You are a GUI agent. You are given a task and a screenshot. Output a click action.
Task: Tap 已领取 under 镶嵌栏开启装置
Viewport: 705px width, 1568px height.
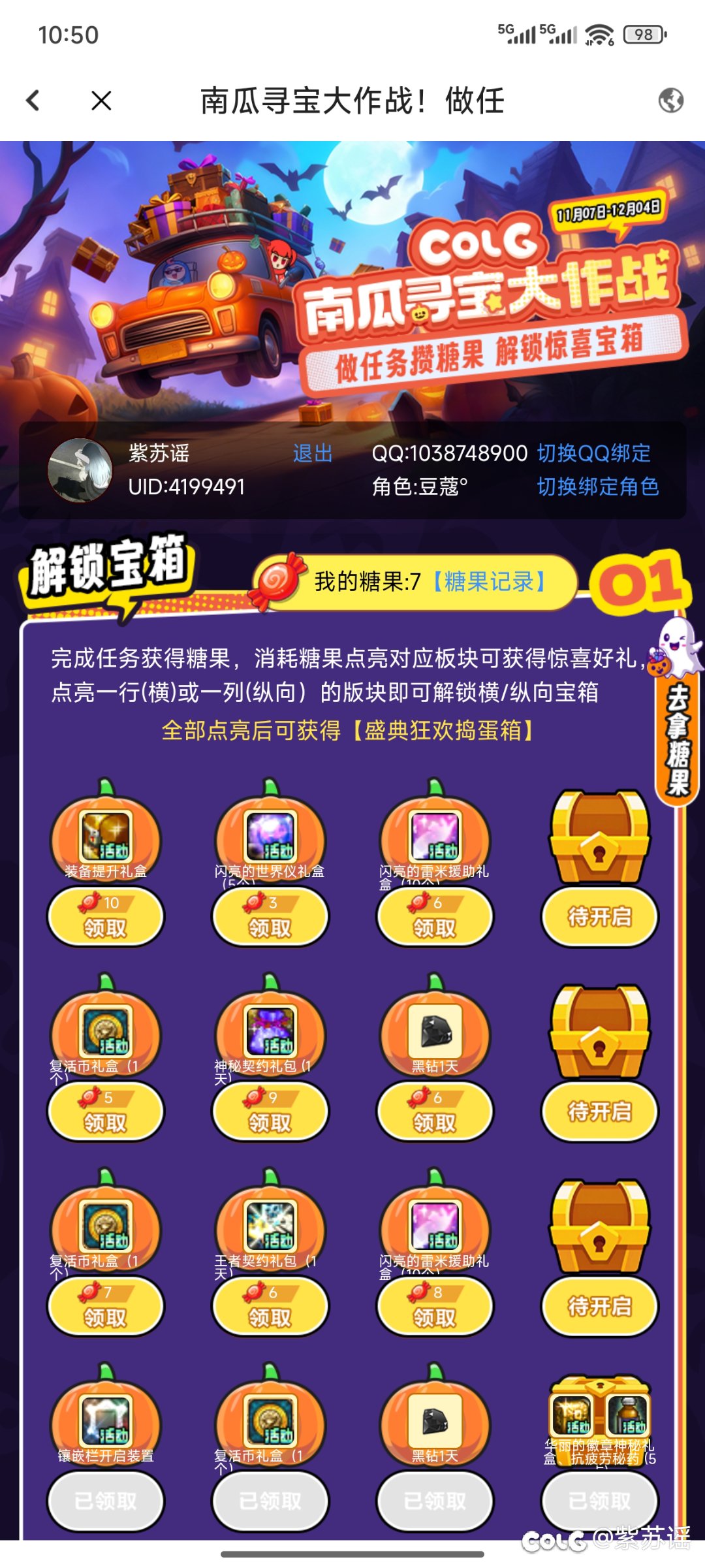(105, 1501)
